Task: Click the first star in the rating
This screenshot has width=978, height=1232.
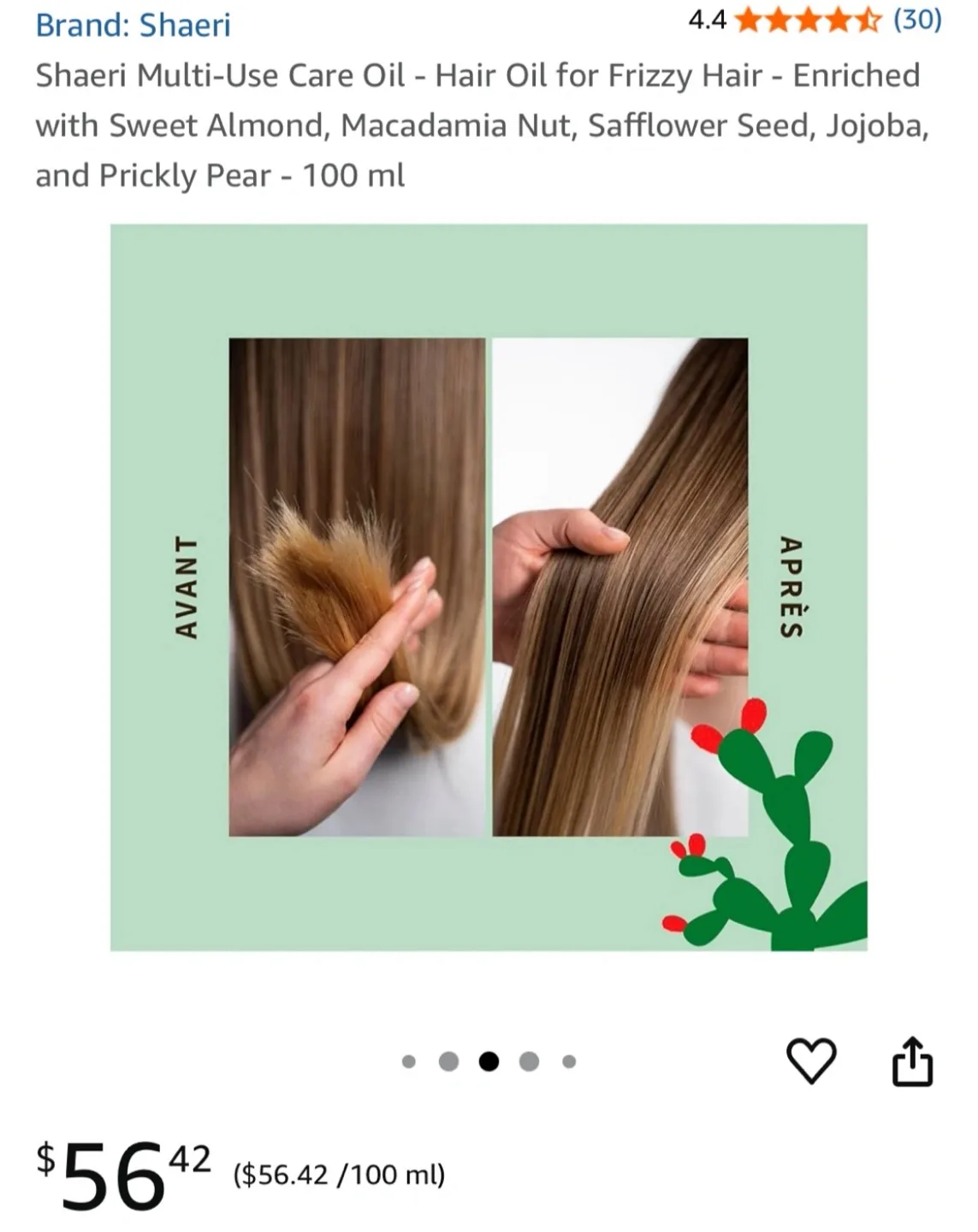Action: 748,21
